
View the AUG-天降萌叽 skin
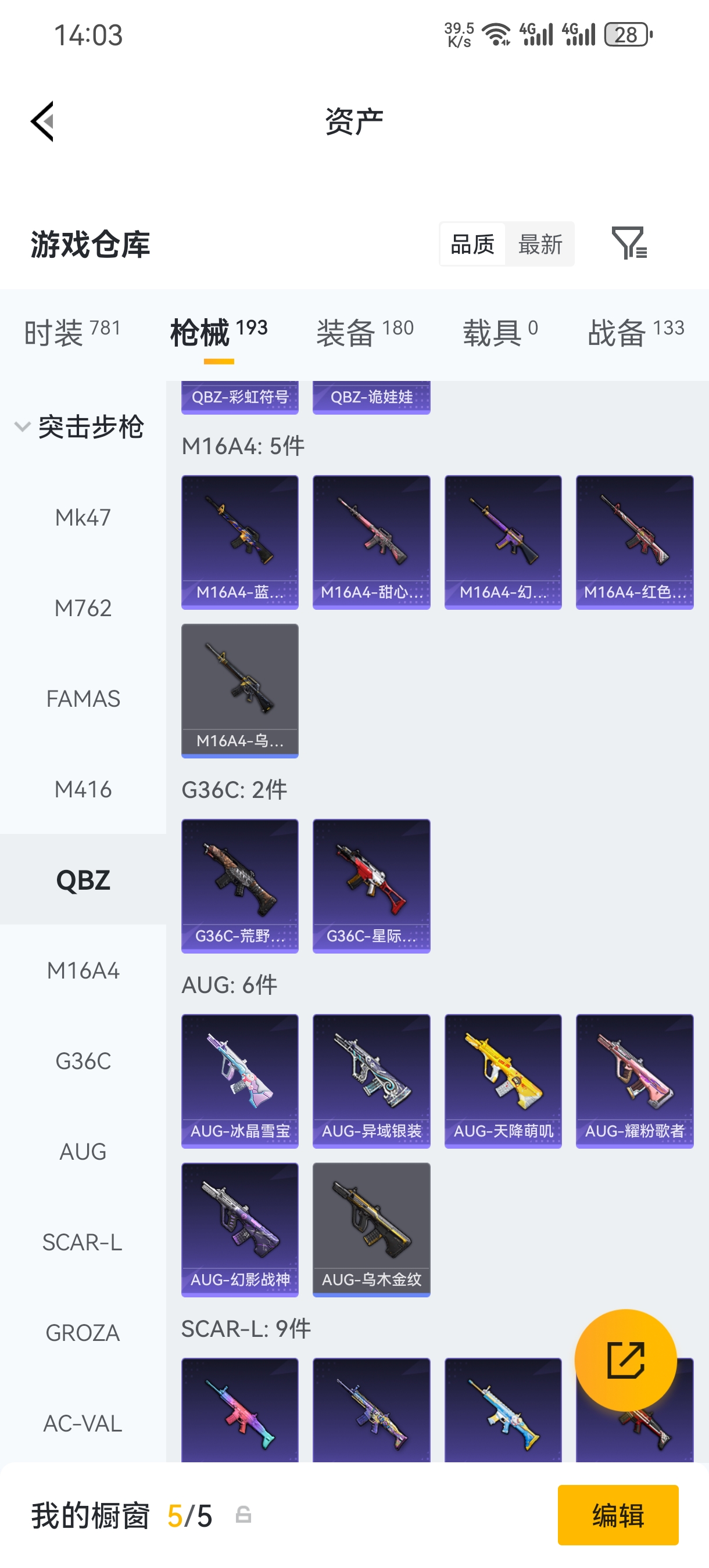503,1080
